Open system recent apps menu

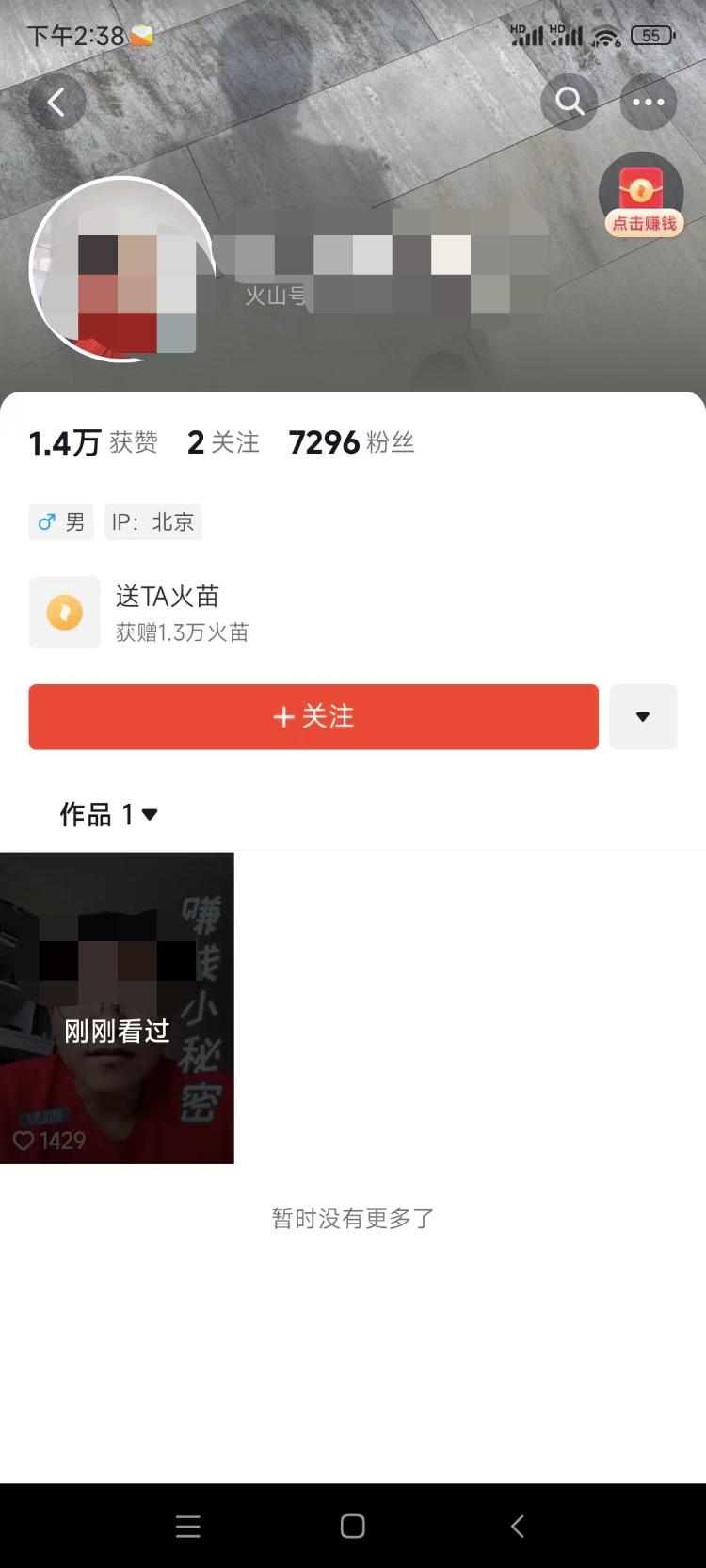(188, 1526)
